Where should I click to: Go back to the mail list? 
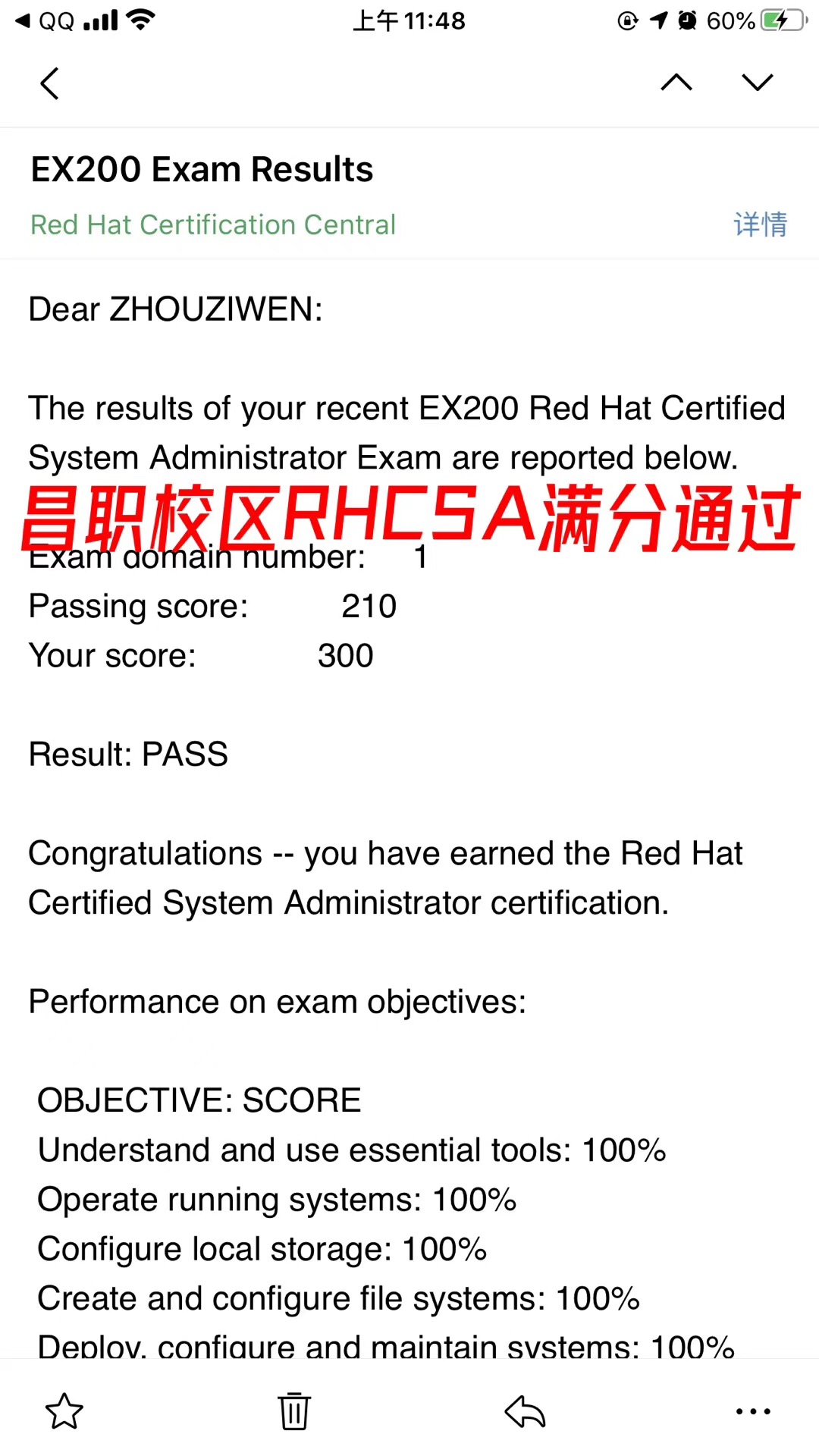[x=50, y=83]
